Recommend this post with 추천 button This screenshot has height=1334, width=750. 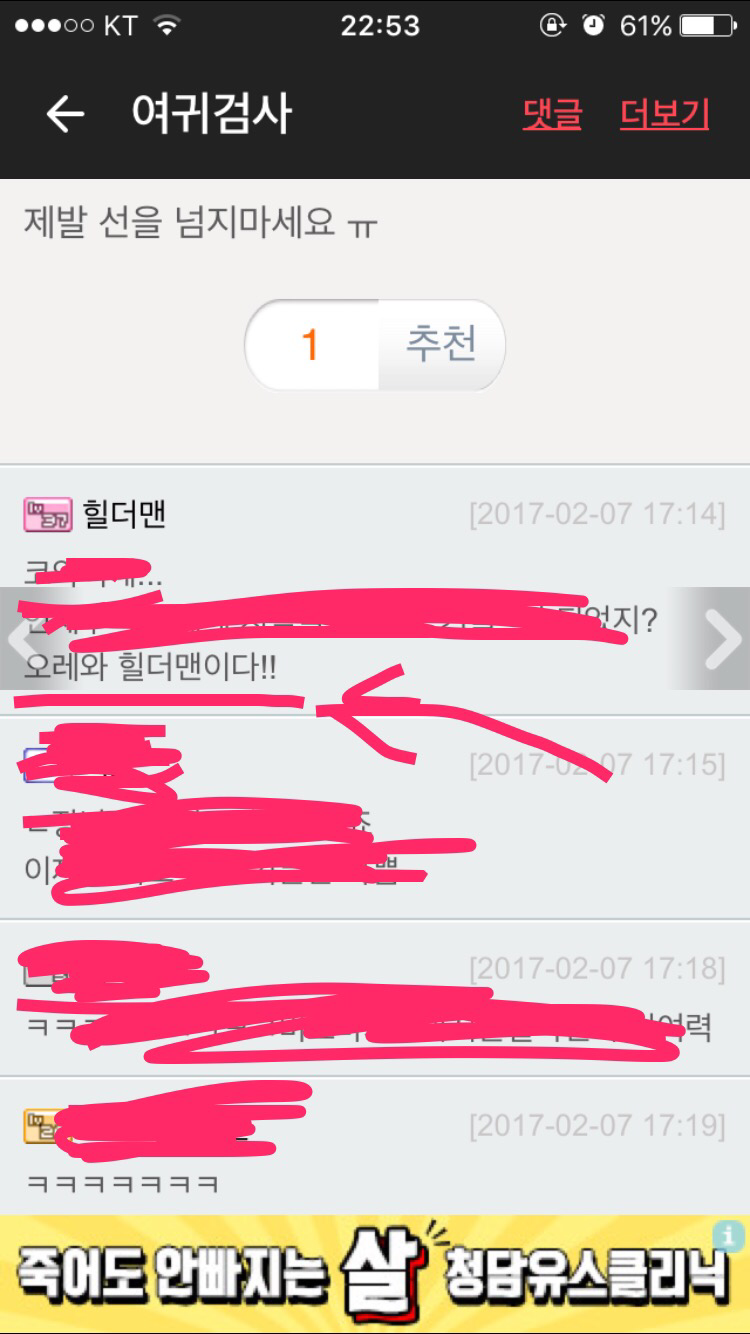tap(441, 345)
